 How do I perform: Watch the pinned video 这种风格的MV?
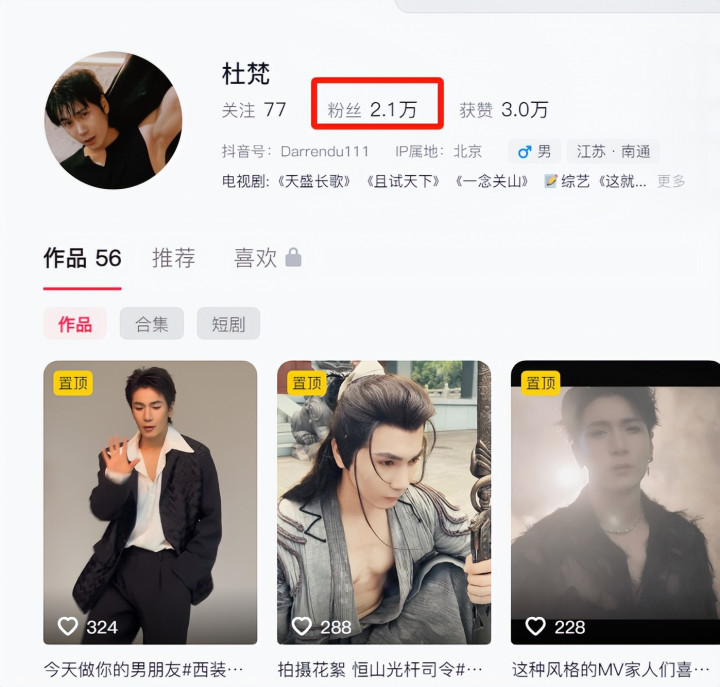615,502
